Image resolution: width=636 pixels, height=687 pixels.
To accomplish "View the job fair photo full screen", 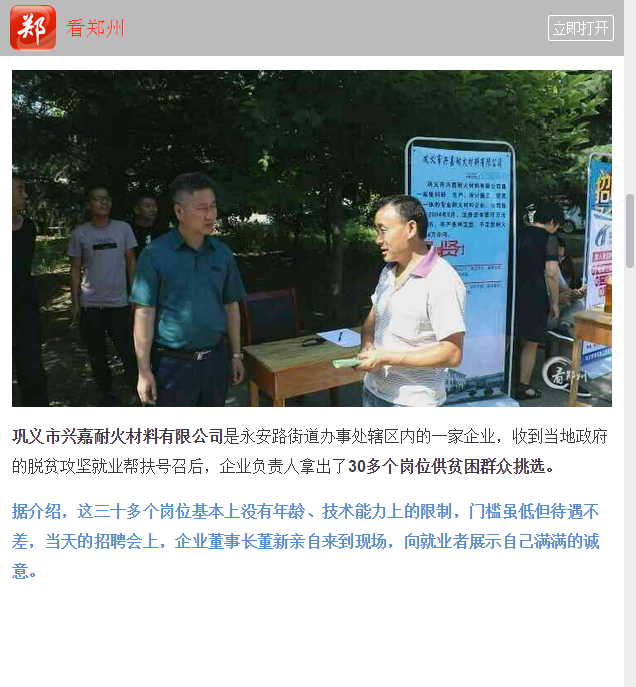I will (312, 238).
